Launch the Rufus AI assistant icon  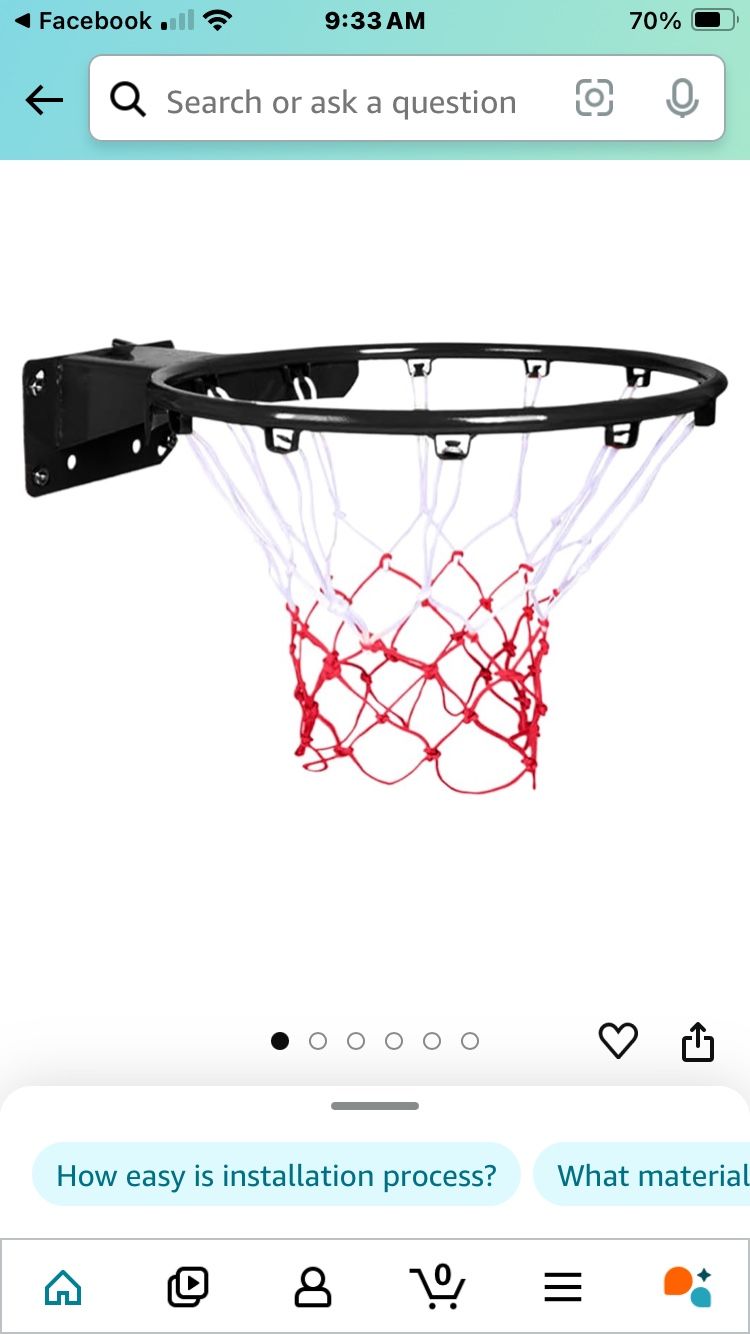(688, 1288)
